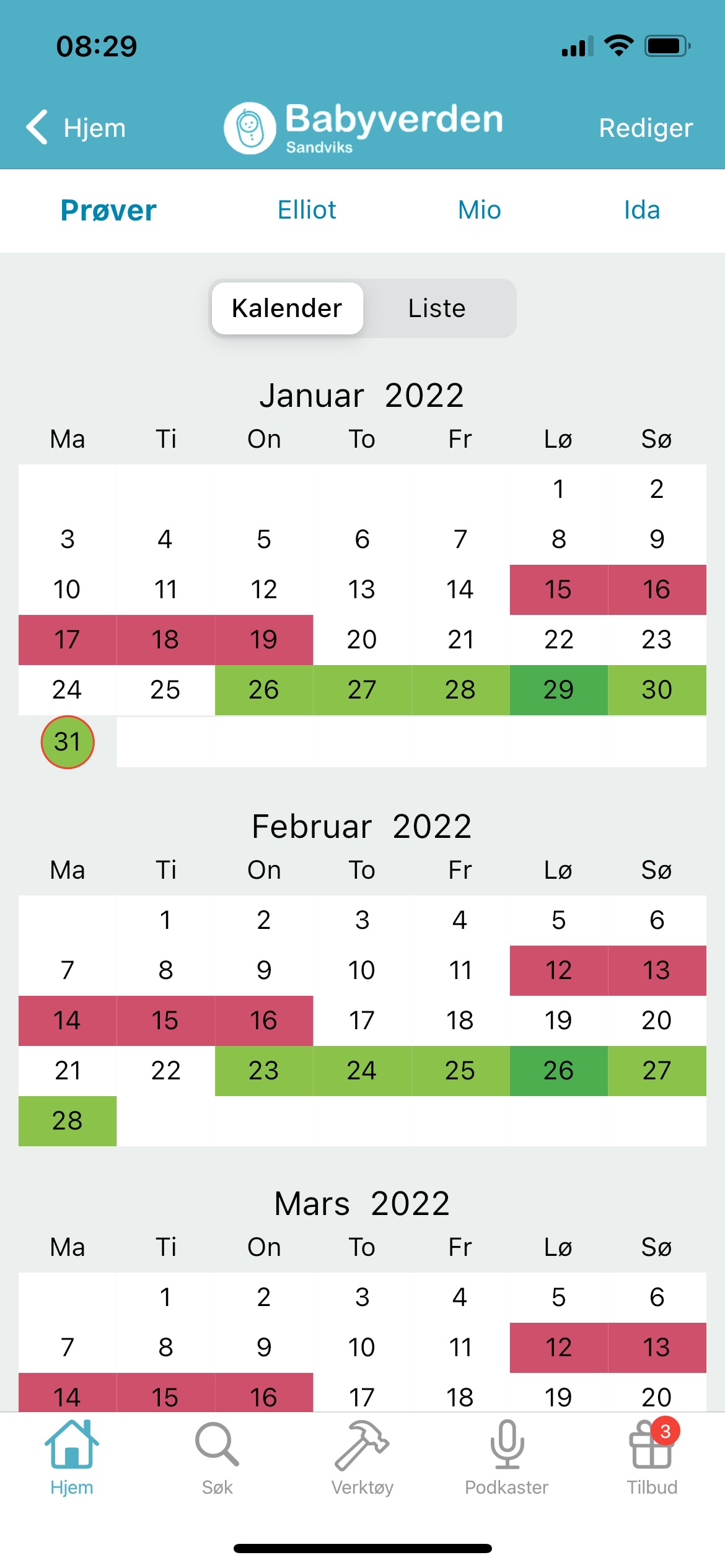
Task: Tap day 29 in Januar 2022
Action: pyautogui.click(x=558, y=690)
